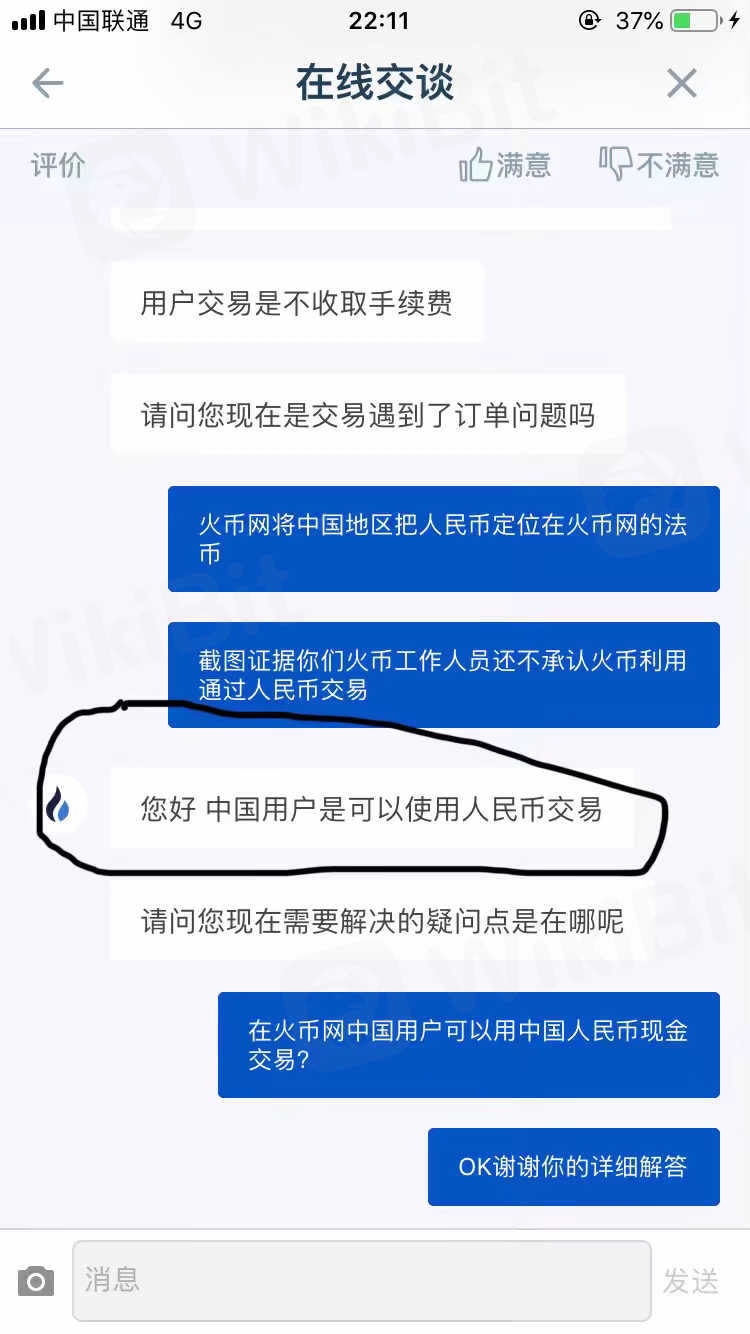Go back from the 在线交谈 chat
The image size is (750, 1334).
(x=47, y=83)
